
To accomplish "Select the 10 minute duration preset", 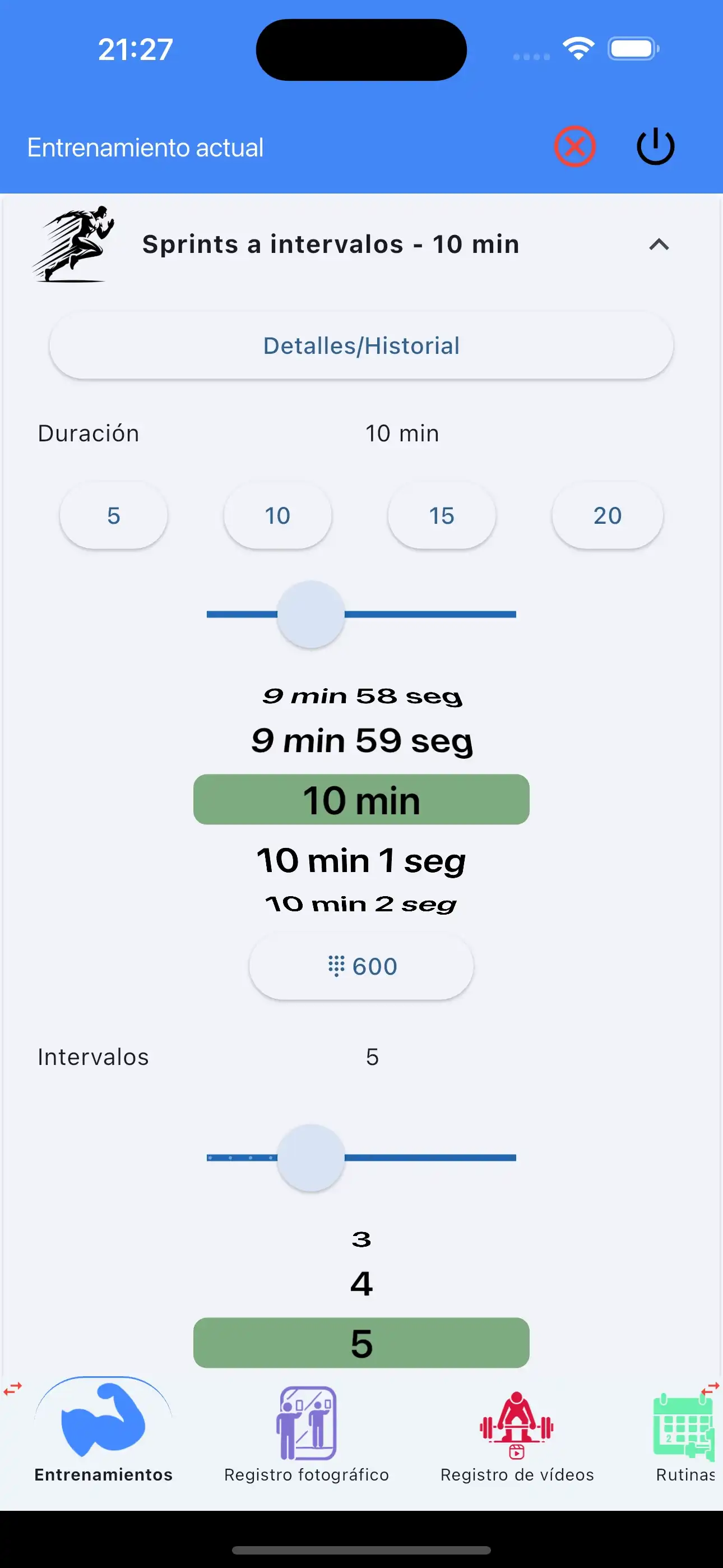I will pyautogui.click(x=277, y=515).
